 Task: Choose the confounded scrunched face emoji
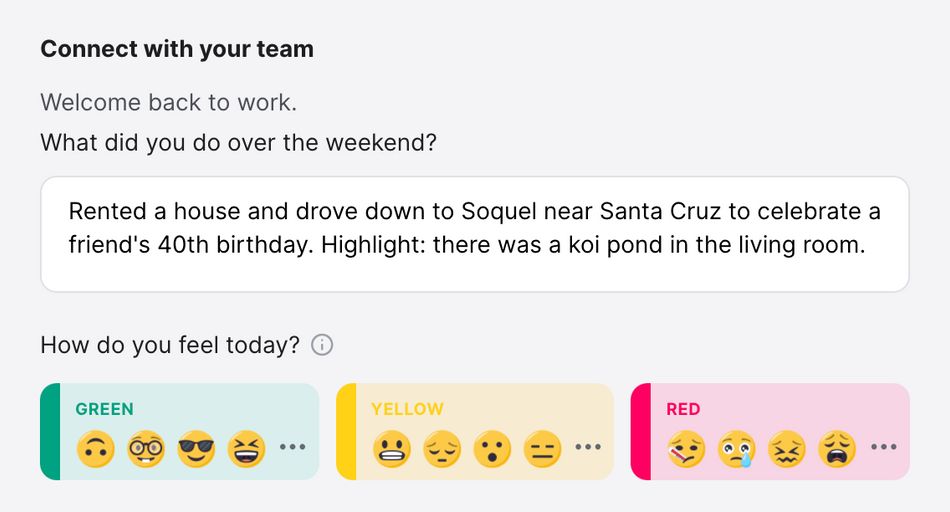coord(787,449)
